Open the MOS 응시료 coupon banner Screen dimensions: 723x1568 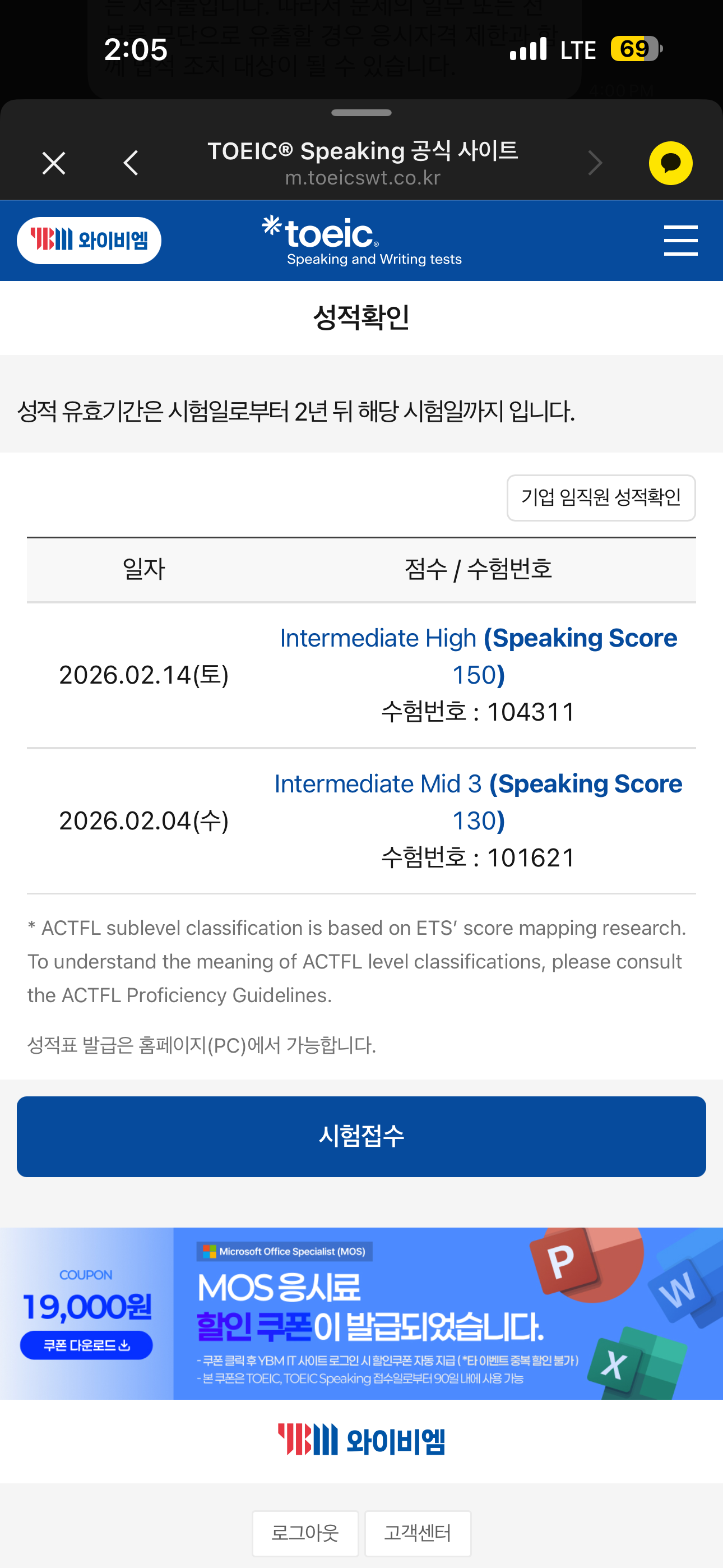(361, 1313)
